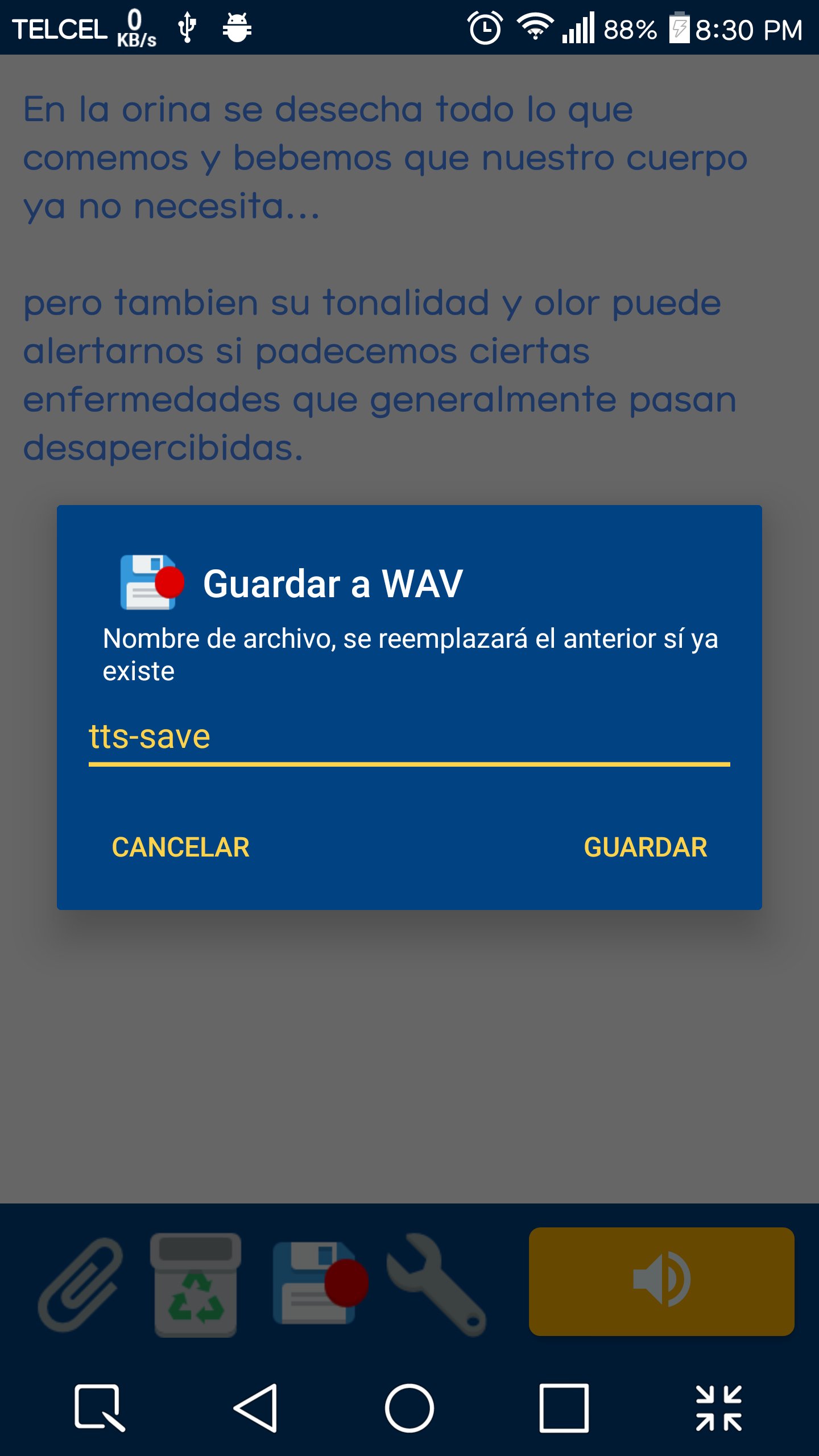Image resolution: width=819 pixels, height=1456 pixels.
Task: Go back with the system back button
Action: click(256, 1408)
